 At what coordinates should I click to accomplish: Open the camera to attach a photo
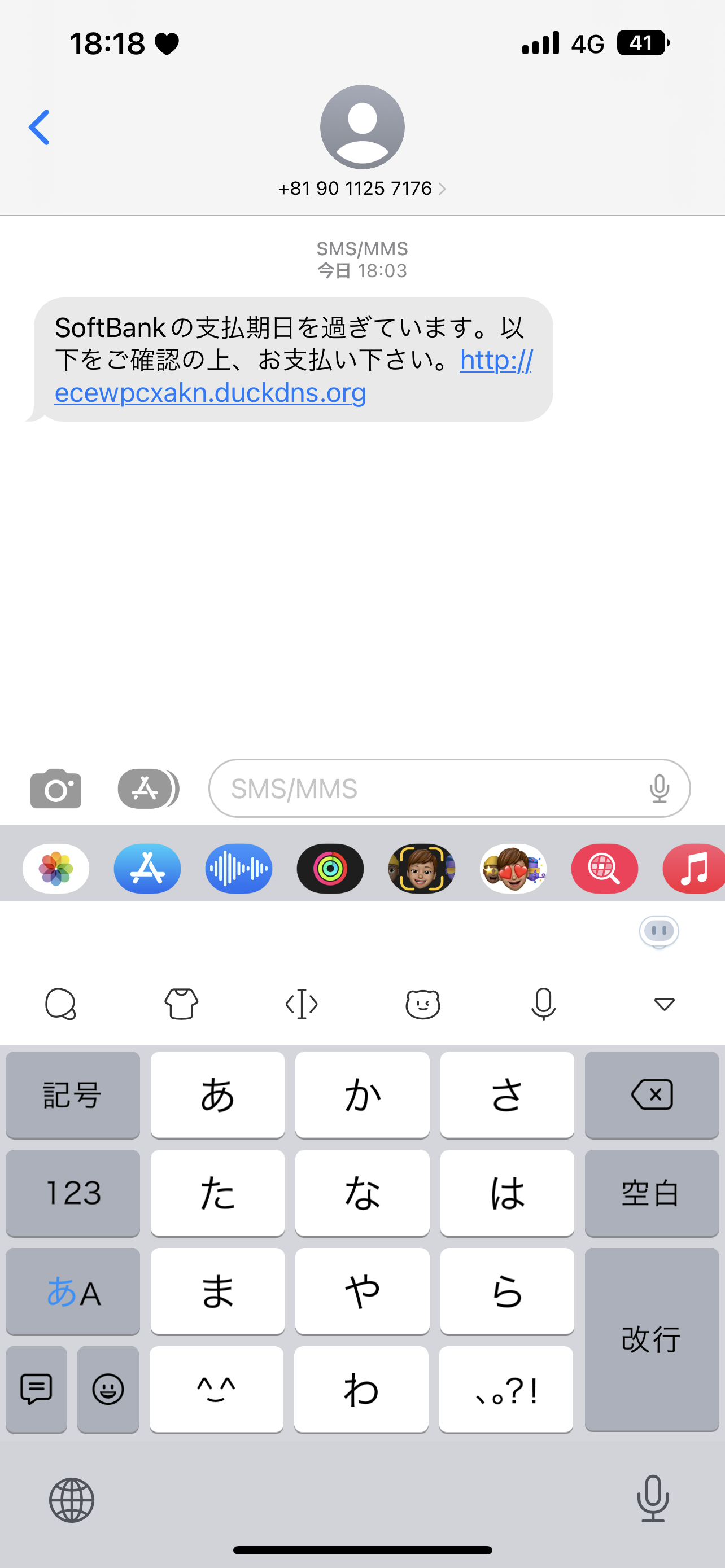tap(56, 789)
